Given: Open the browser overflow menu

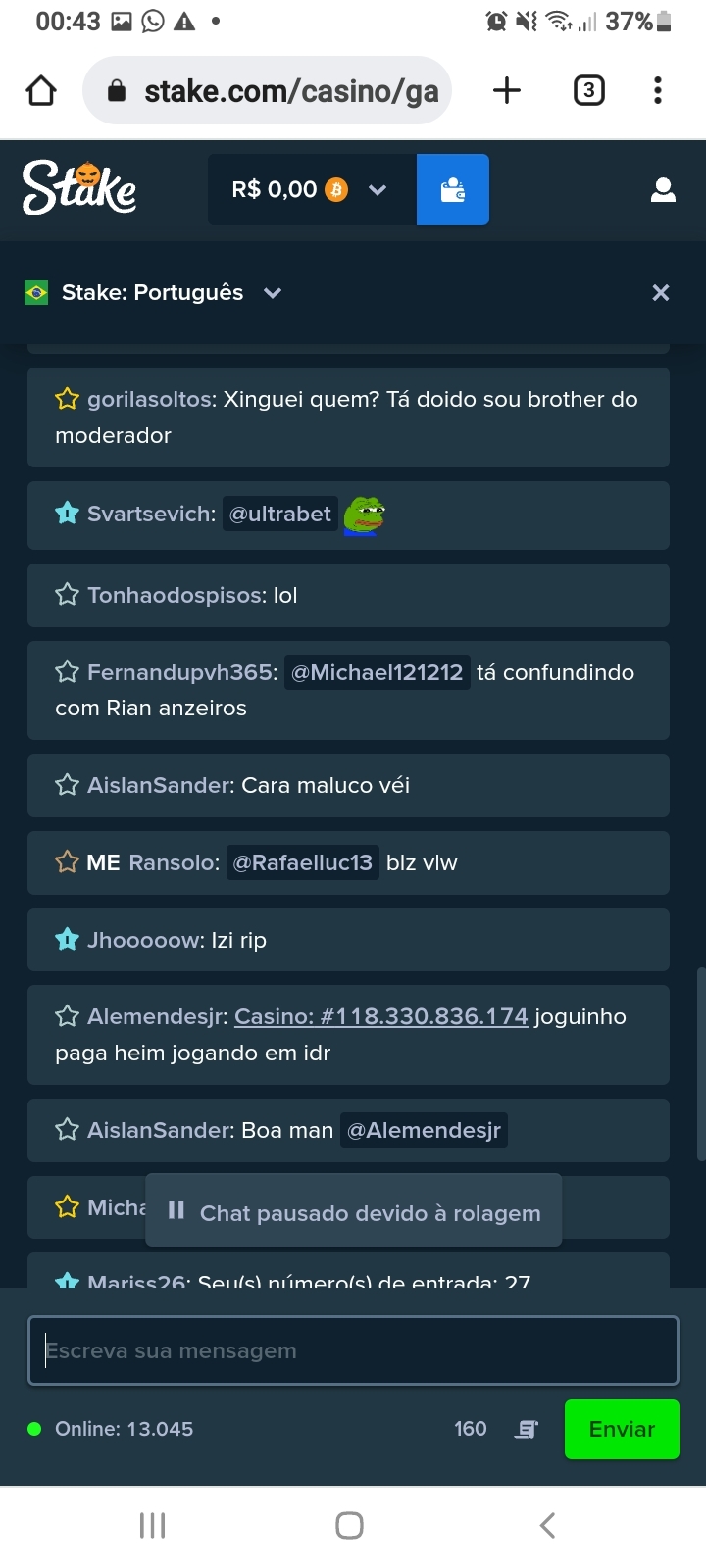Looking at the screenshot, I should click(x=658, y=91).
